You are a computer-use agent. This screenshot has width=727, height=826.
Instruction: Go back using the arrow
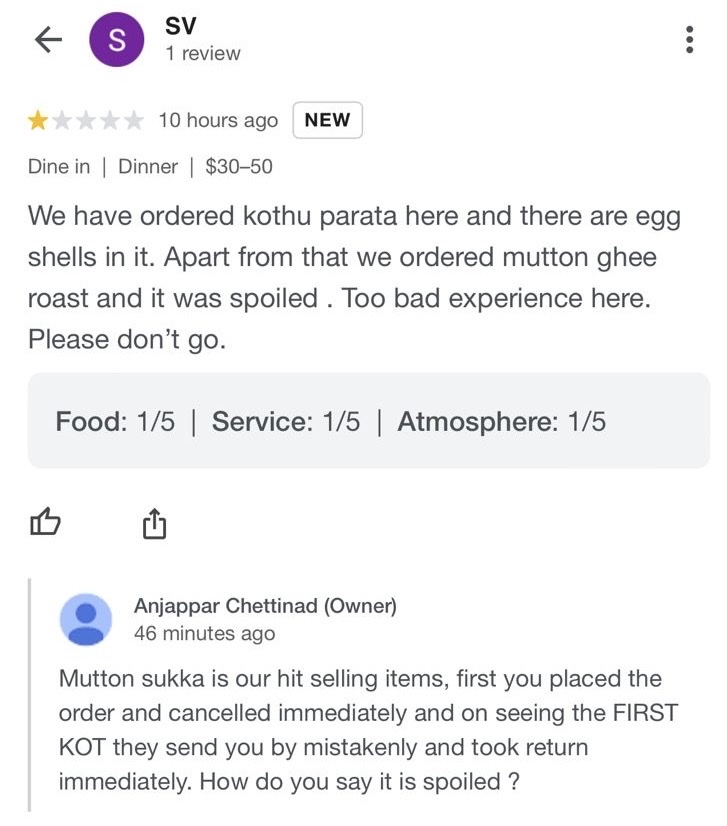pyautogui.click(x=47, y=40)
